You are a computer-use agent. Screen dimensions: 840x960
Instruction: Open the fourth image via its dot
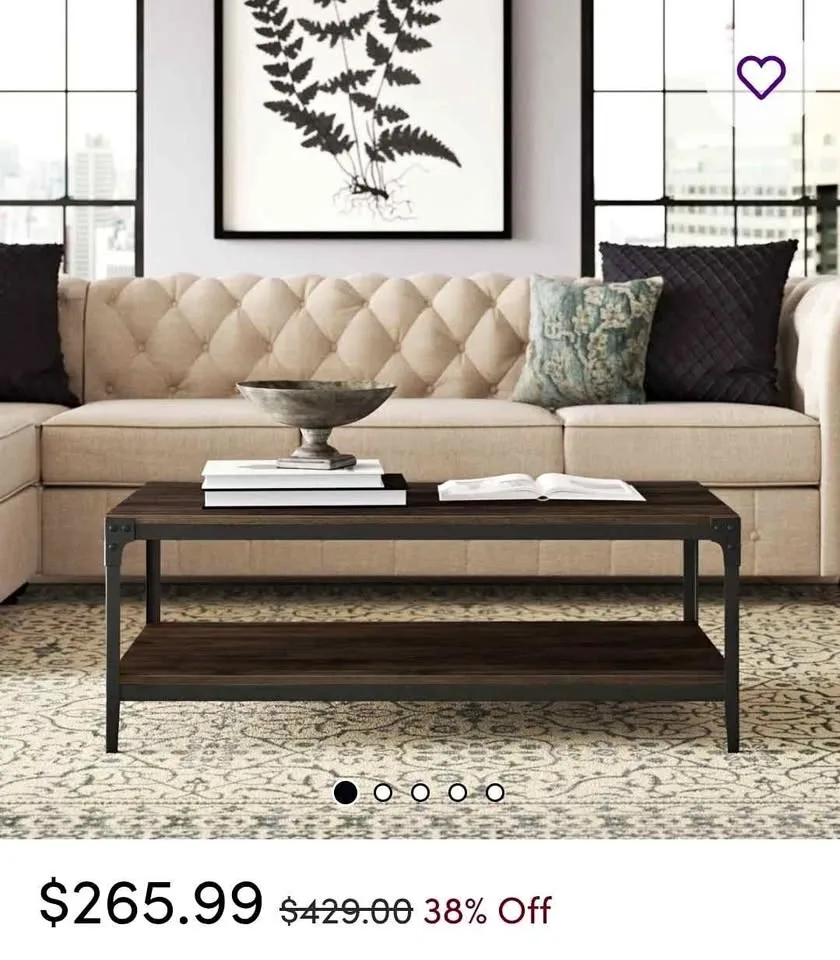coord(457,793)
